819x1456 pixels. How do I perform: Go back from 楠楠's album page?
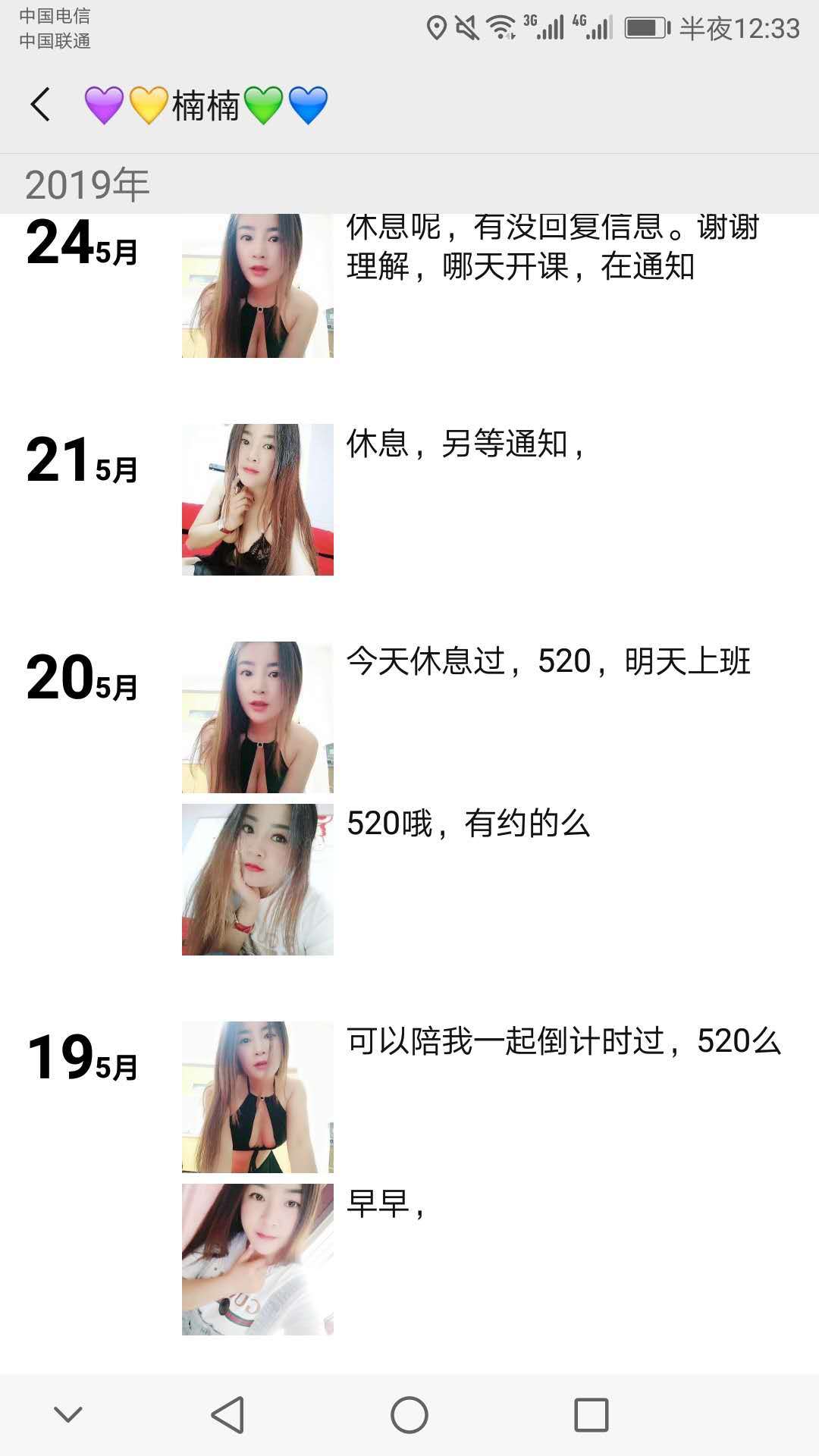click(40, 105)
